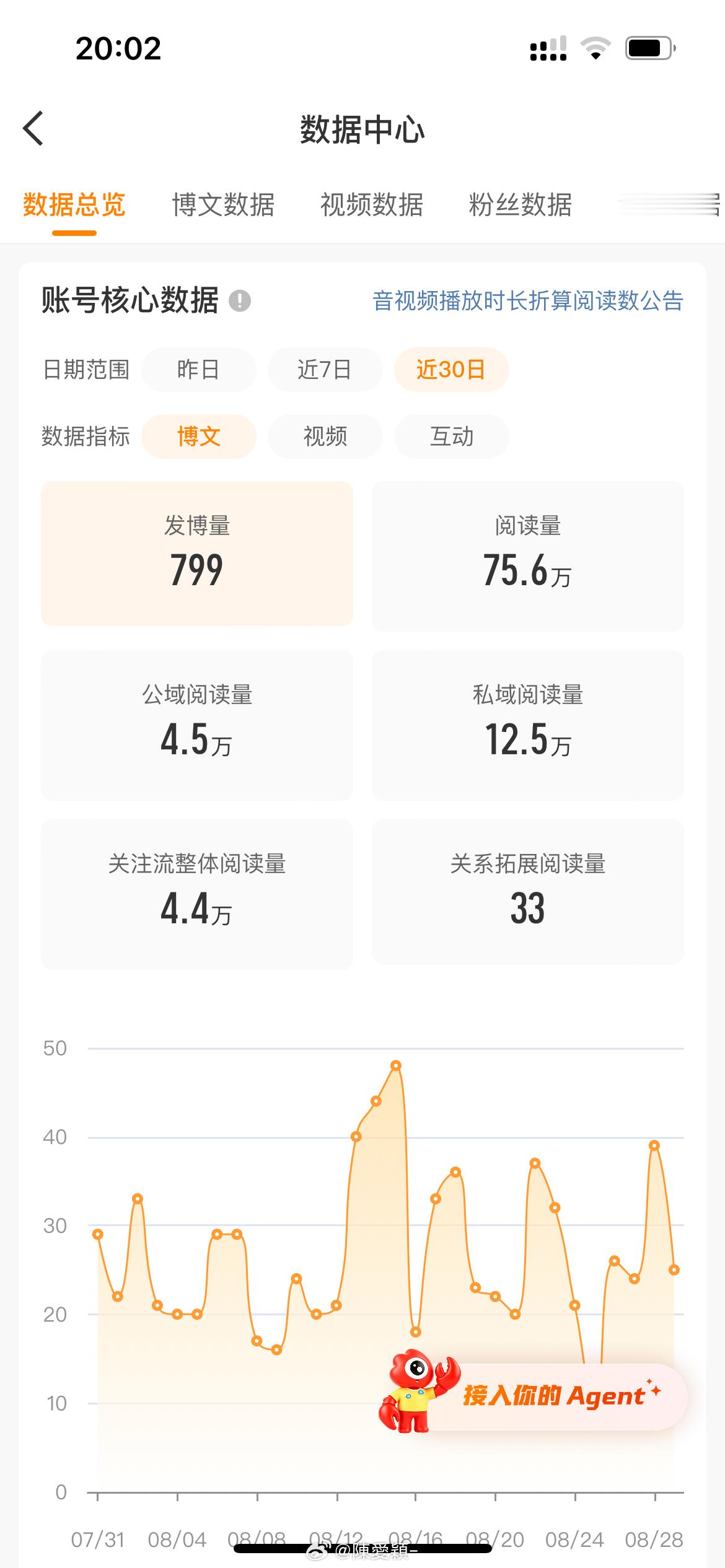Select the 视频 data metric
The image size is (725, 1568).
[325, 437]
